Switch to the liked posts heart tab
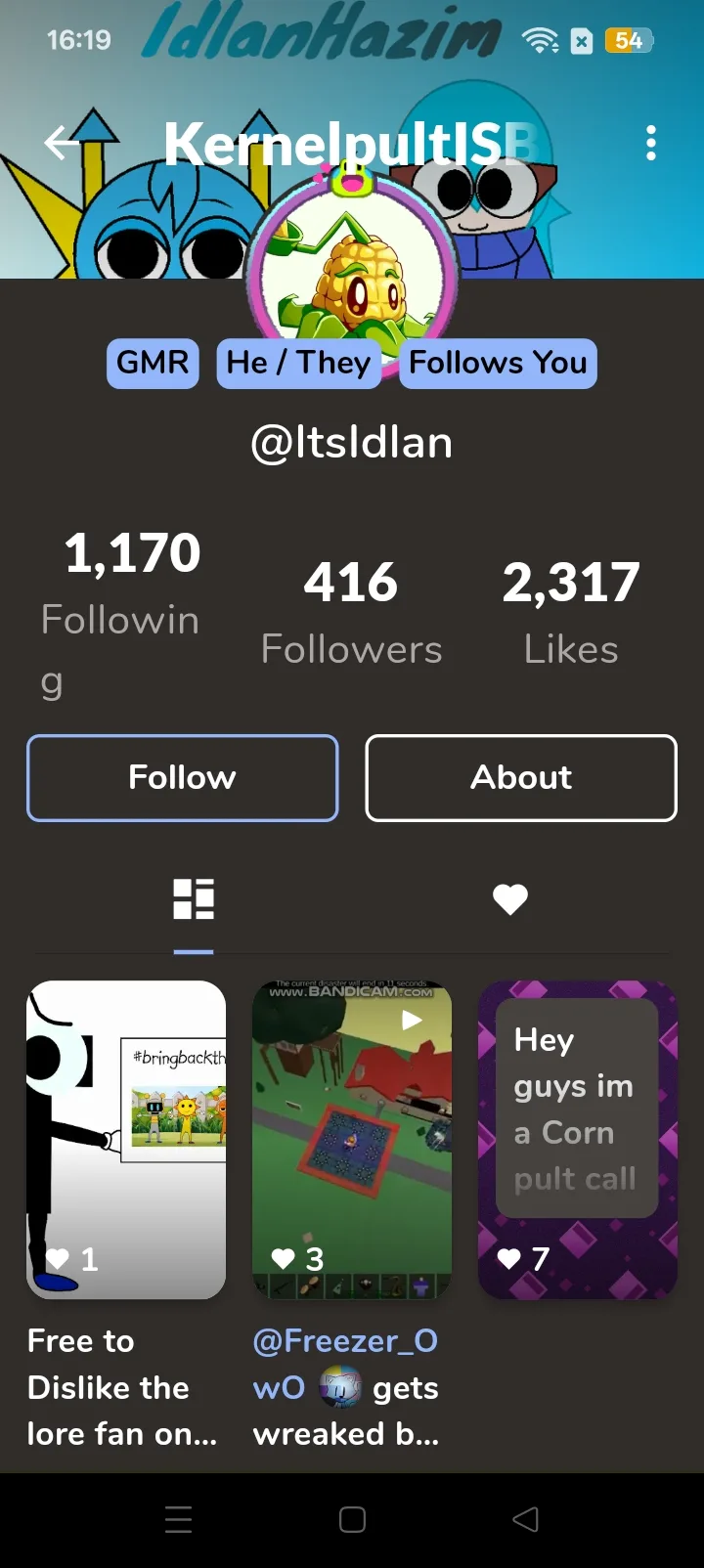The width and height of the screenshot is (704, 1568). (510, 899)
